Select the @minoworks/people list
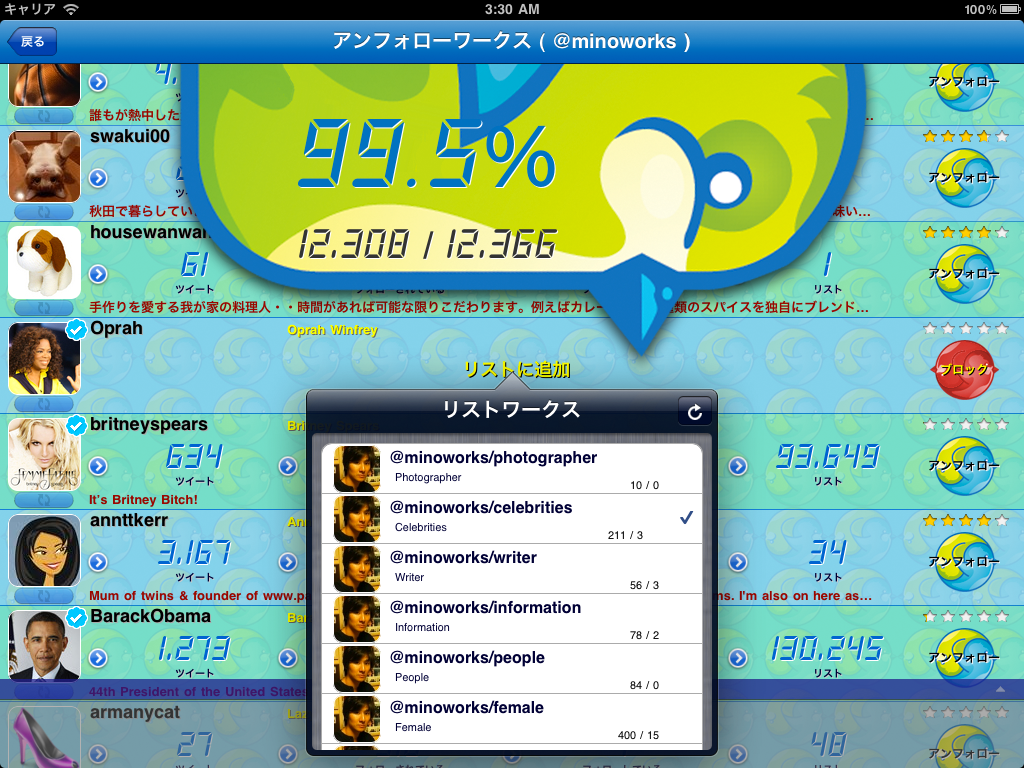1024x768 pixels. [512, 668]
